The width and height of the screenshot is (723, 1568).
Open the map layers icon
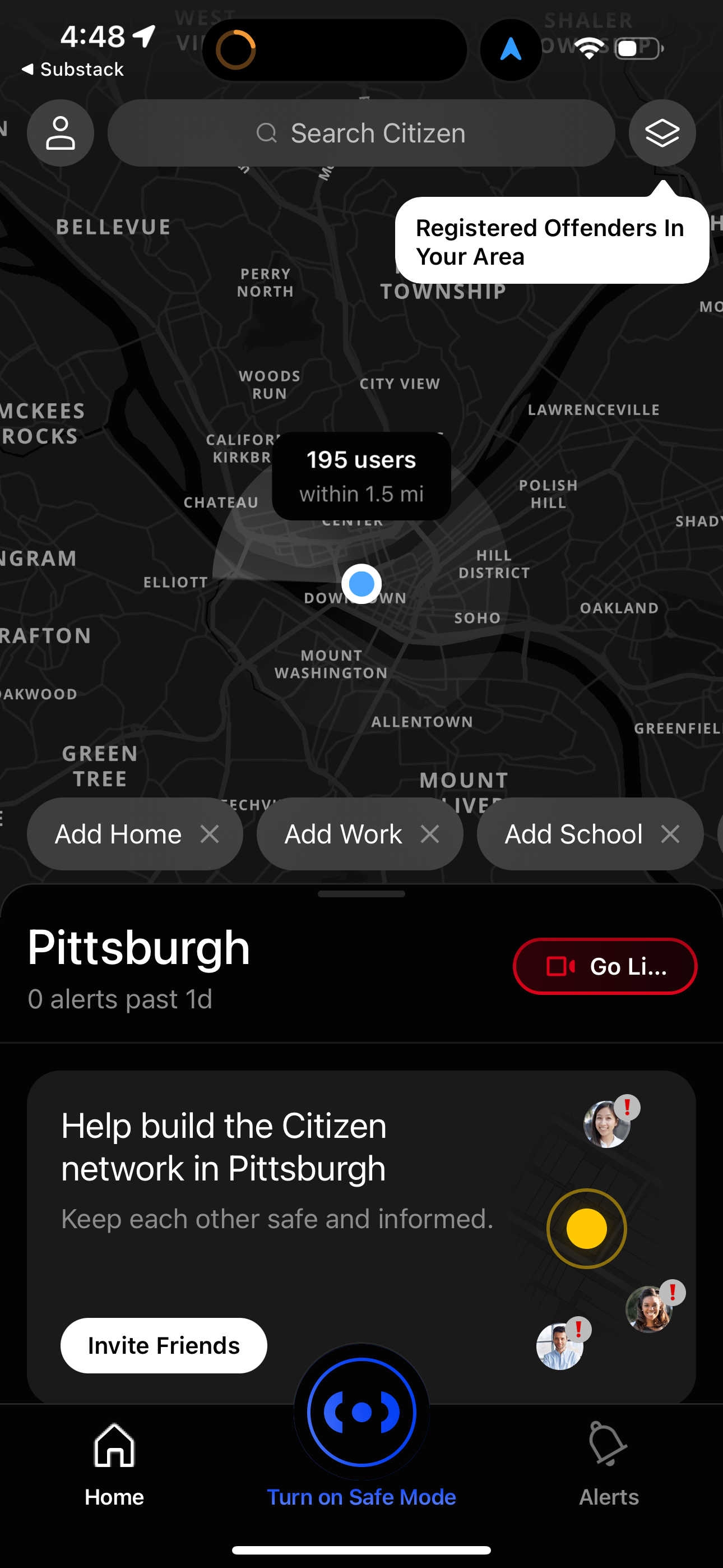tap(662, 133)
